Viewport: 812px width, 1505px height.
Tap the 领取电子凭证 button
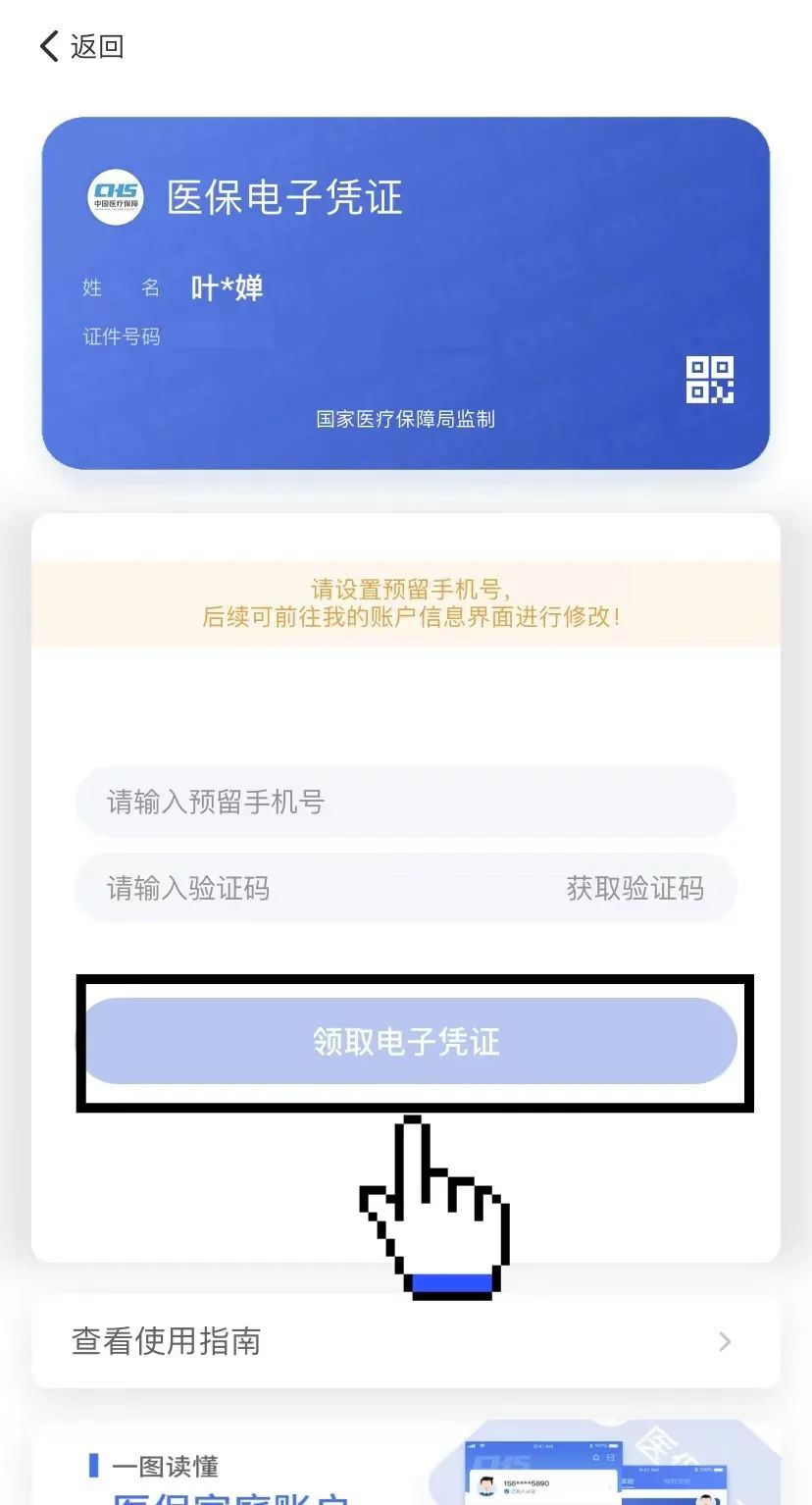(x=408, y=1041)
